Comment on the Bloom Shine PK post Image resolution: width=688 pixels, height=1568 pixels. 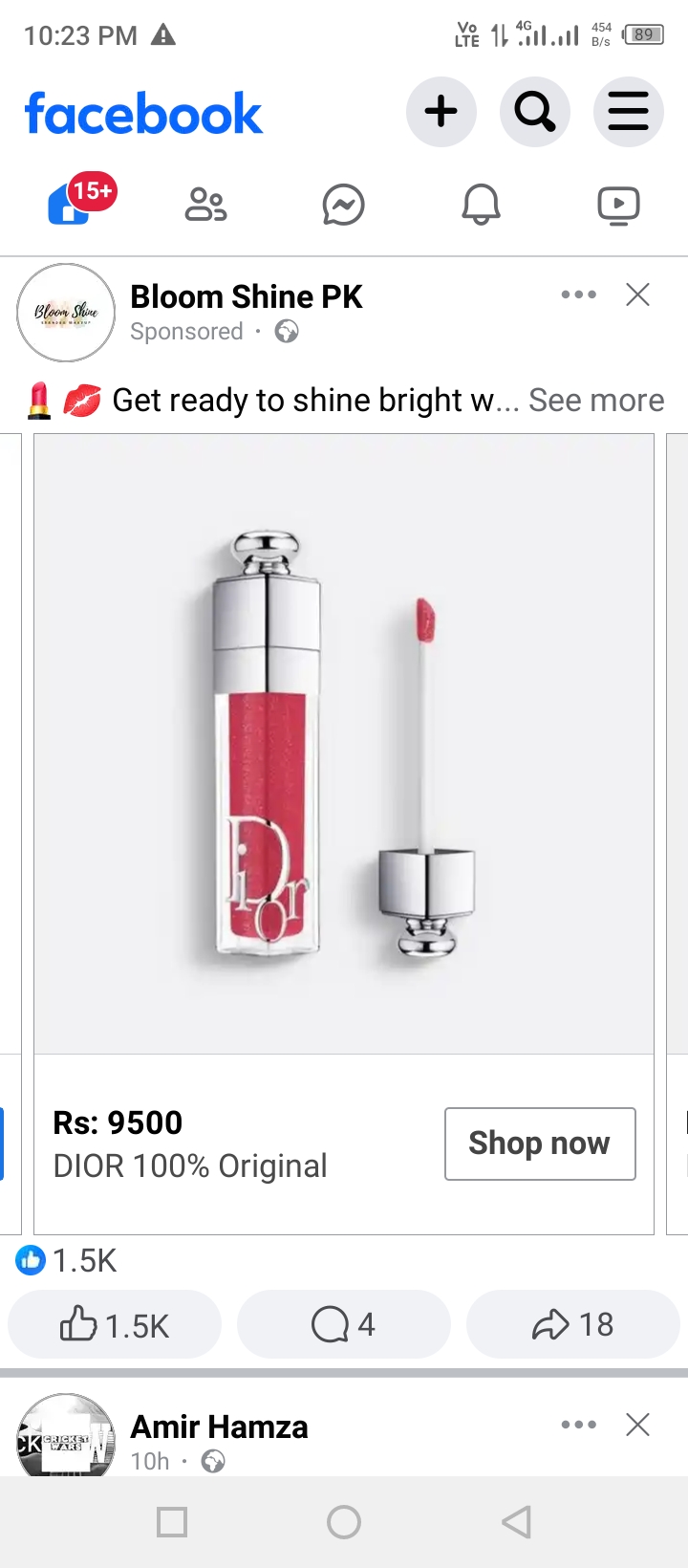[343, 1325]
